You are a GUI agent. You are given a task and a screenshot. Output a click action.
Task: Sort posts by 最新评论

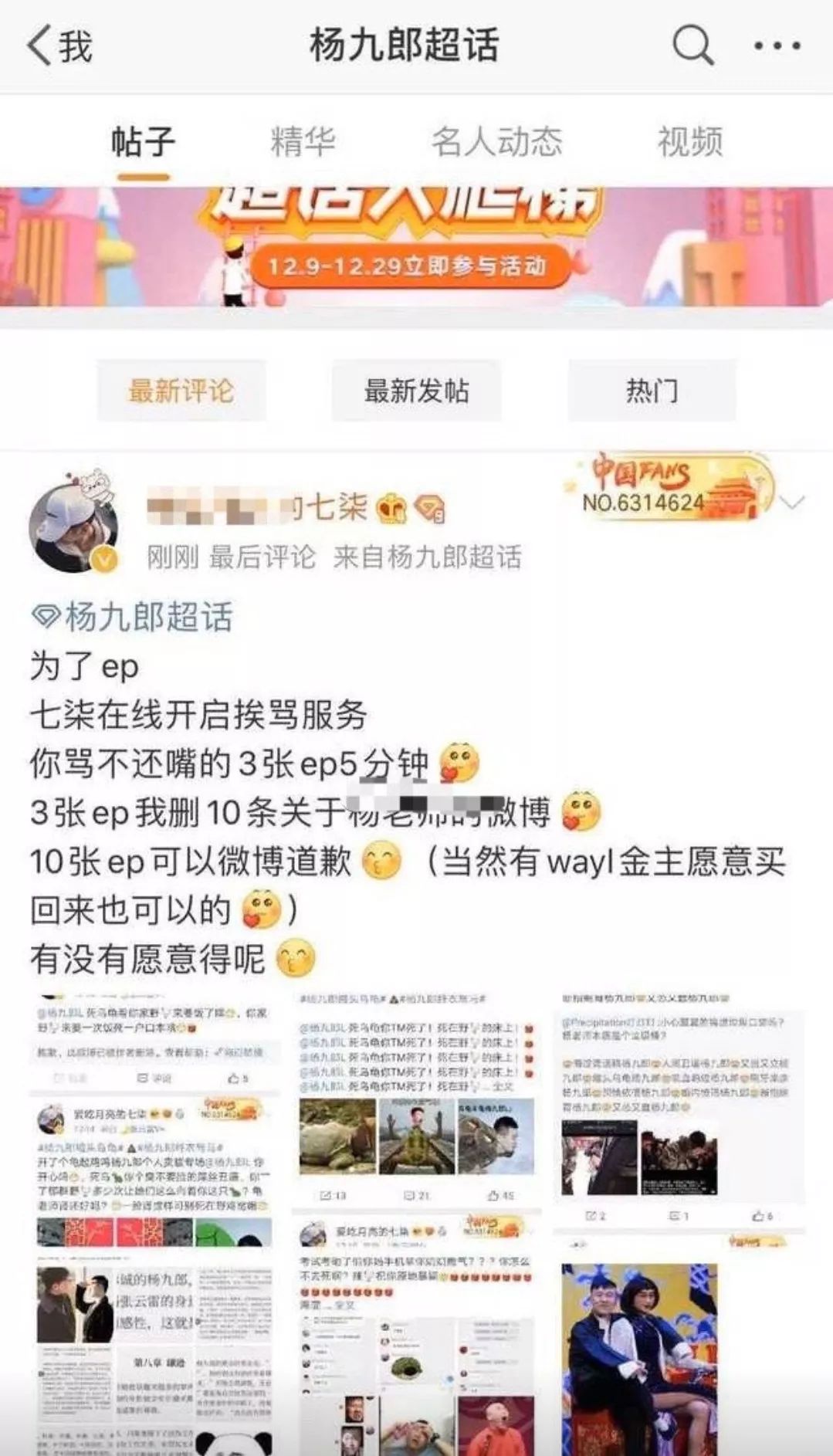pos(181,391)
